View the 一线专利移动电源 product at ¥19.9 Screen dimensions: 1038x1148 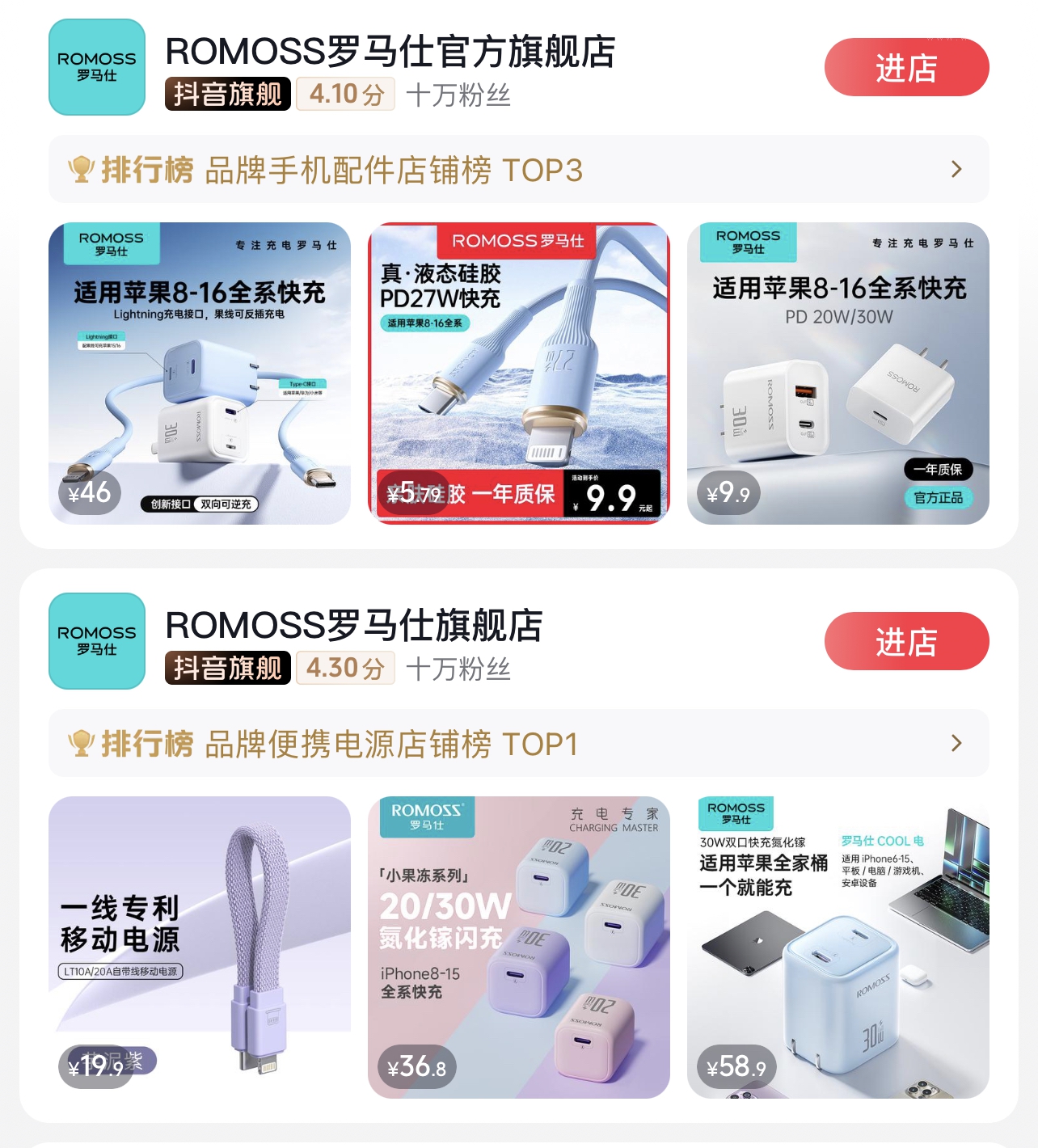tap(200, 948)
